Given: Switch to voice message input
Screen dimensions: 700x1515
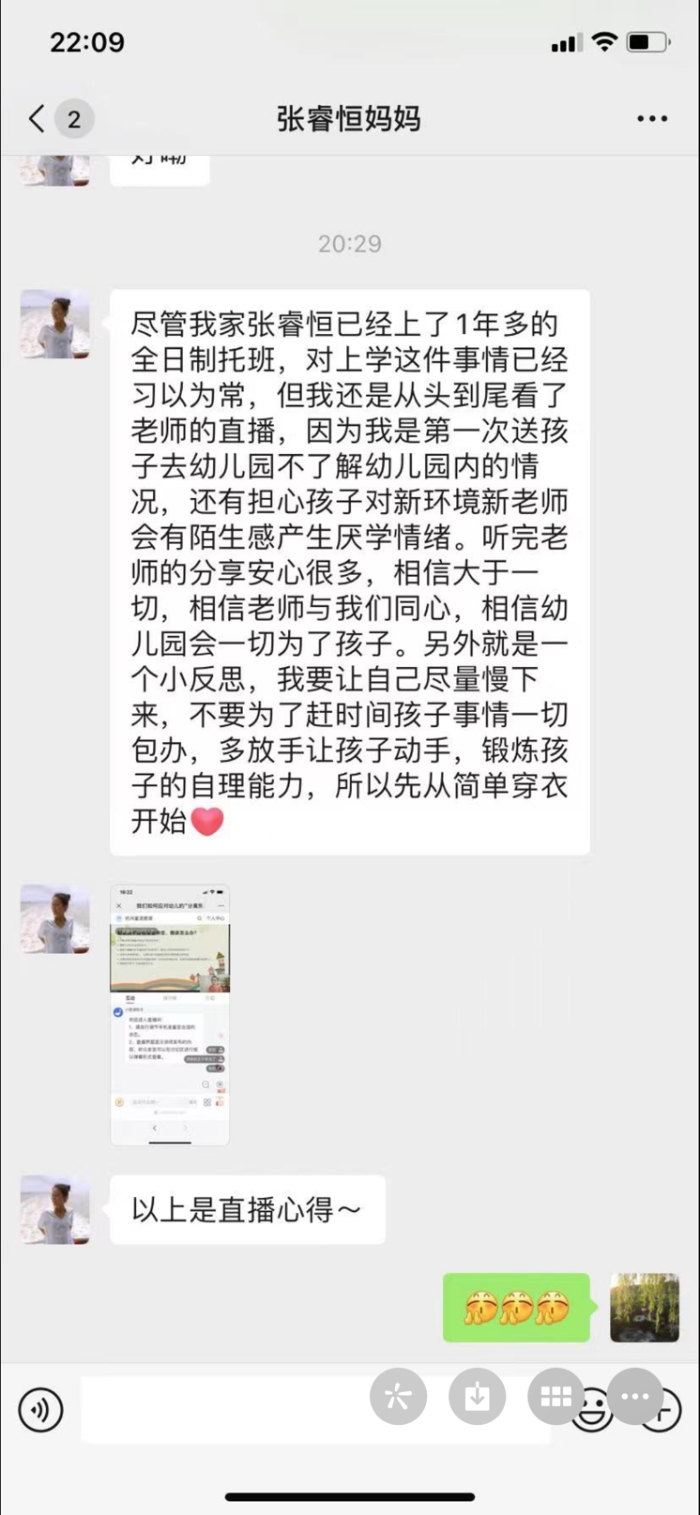Looking at the screenshot, I should [x=40, y=1410].
